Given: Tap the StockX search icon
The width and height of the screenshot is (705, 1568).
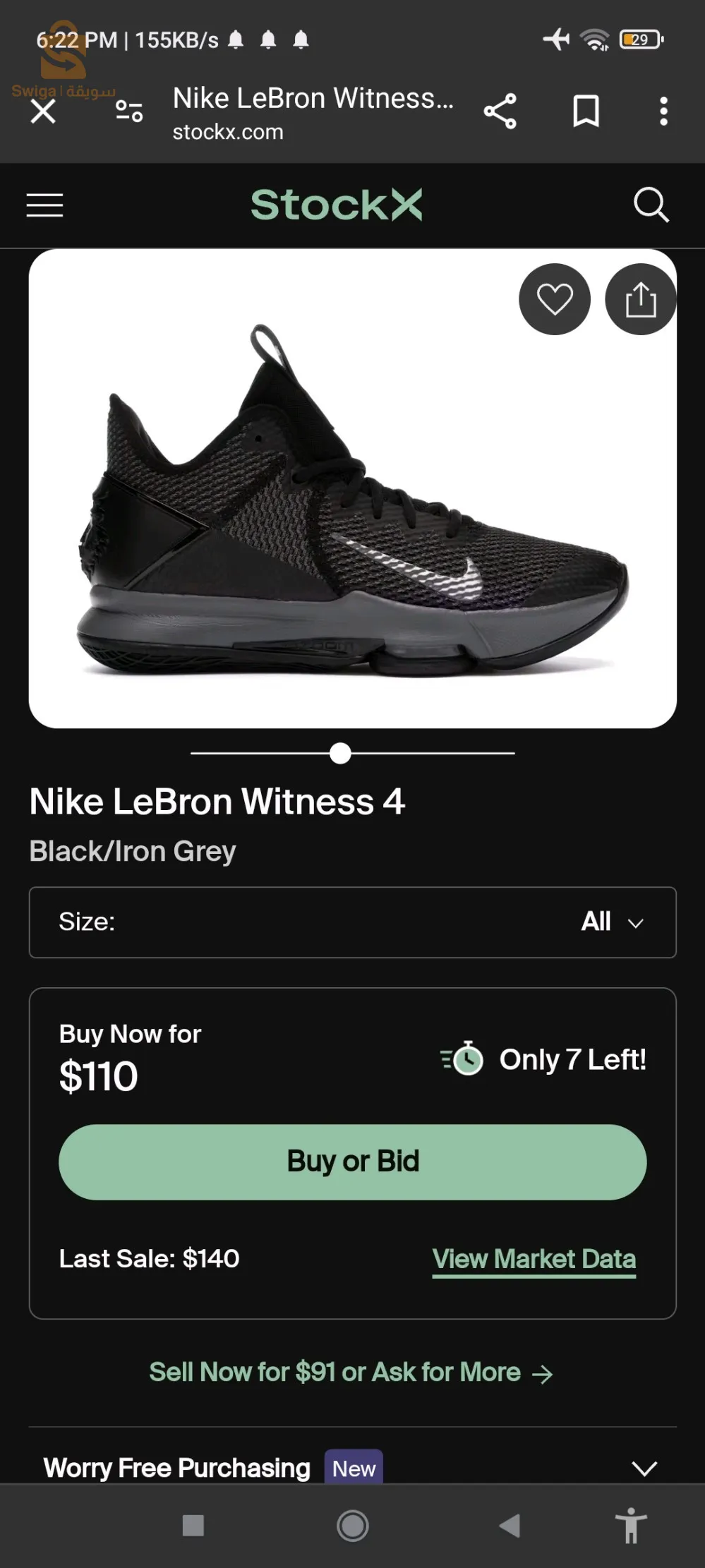Looking at the screenshot, I should pyautogui.click(x=651, y=205).
